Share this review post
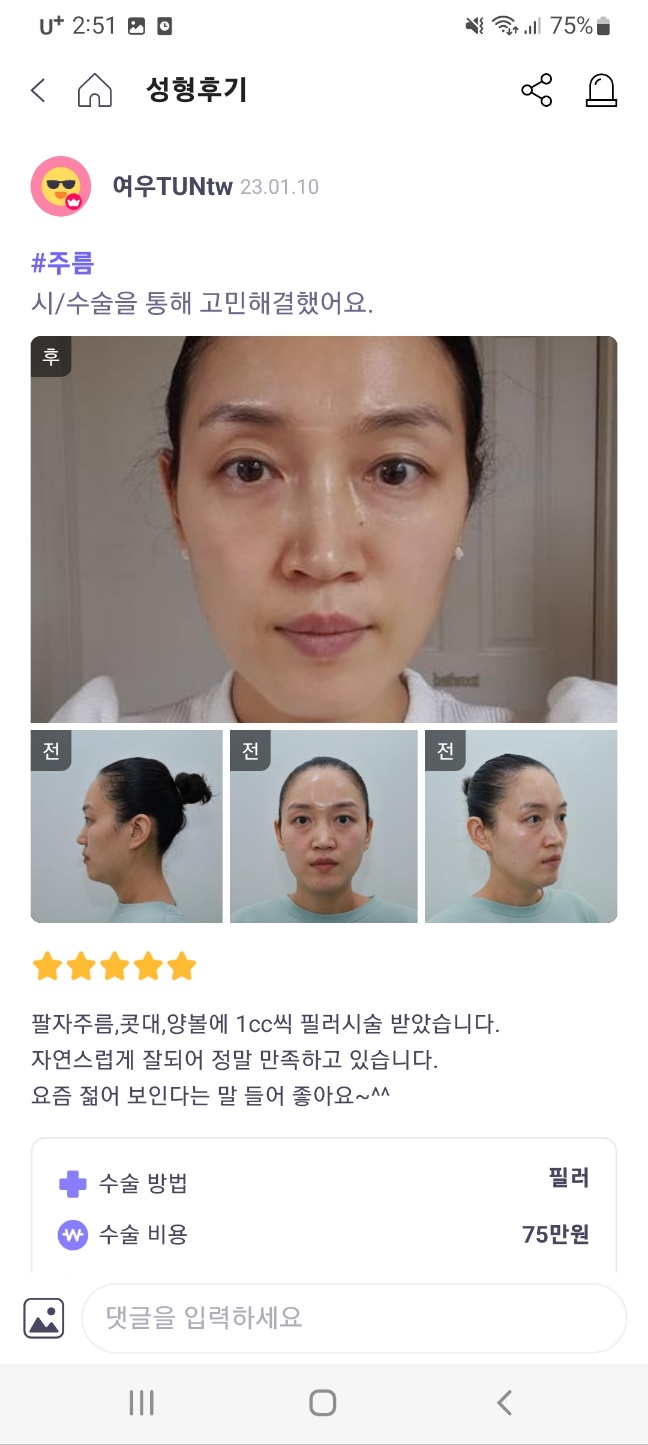Screen dimensions: 648x1445 point(537,91)
